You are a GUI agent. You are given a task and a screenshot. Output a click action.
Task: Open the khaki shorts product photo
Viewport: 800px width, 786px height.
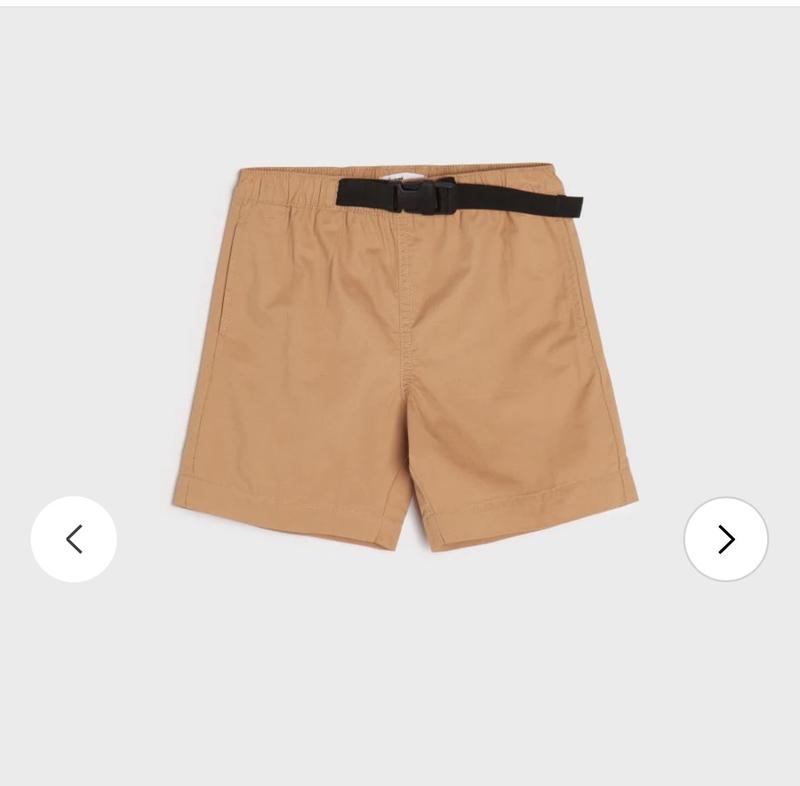click(404, 360)
